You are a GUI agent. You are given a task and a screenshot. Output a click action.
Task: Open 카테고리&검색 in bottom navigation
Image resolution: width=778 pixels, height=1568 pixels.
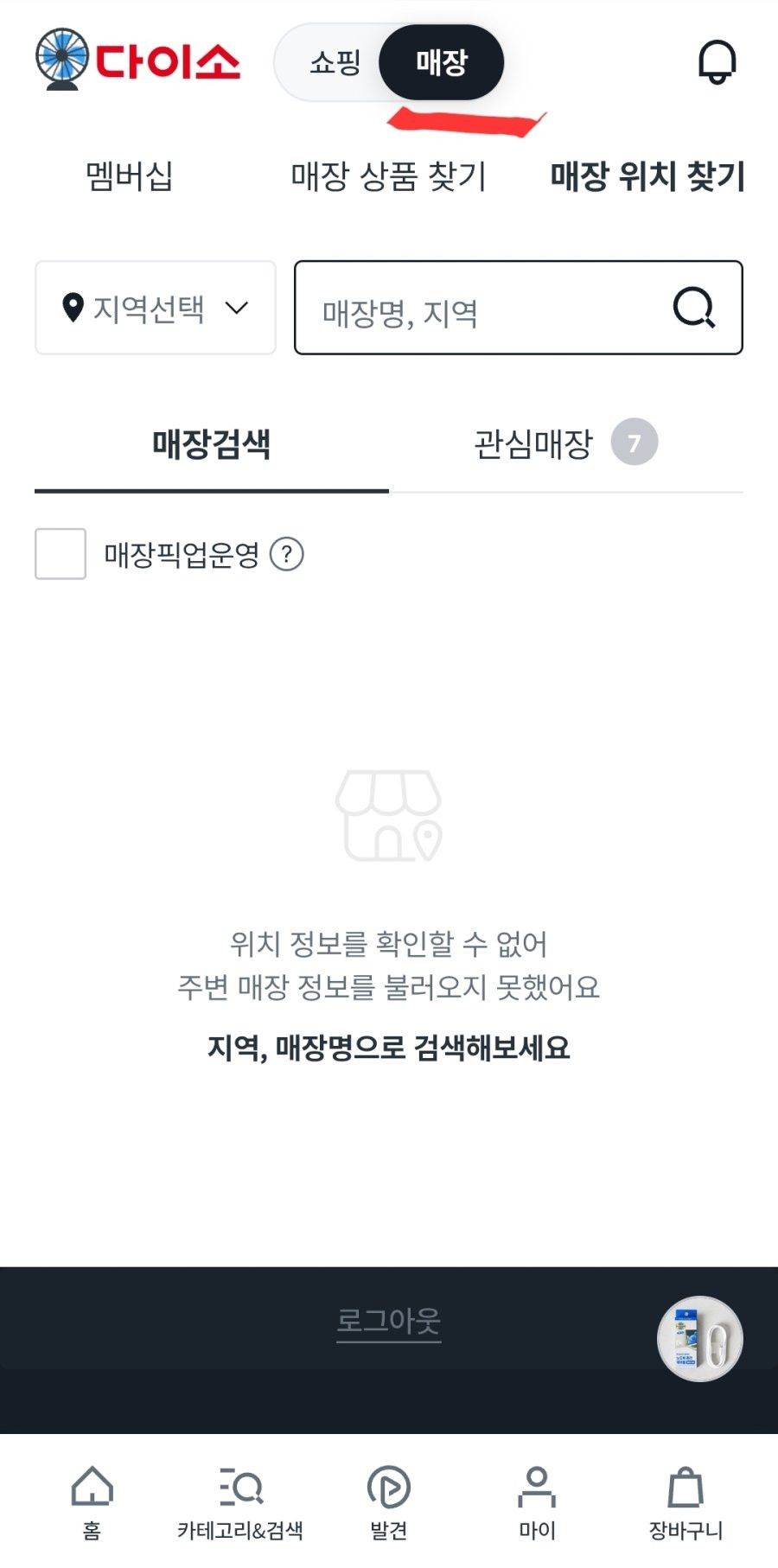[239, 1501]
